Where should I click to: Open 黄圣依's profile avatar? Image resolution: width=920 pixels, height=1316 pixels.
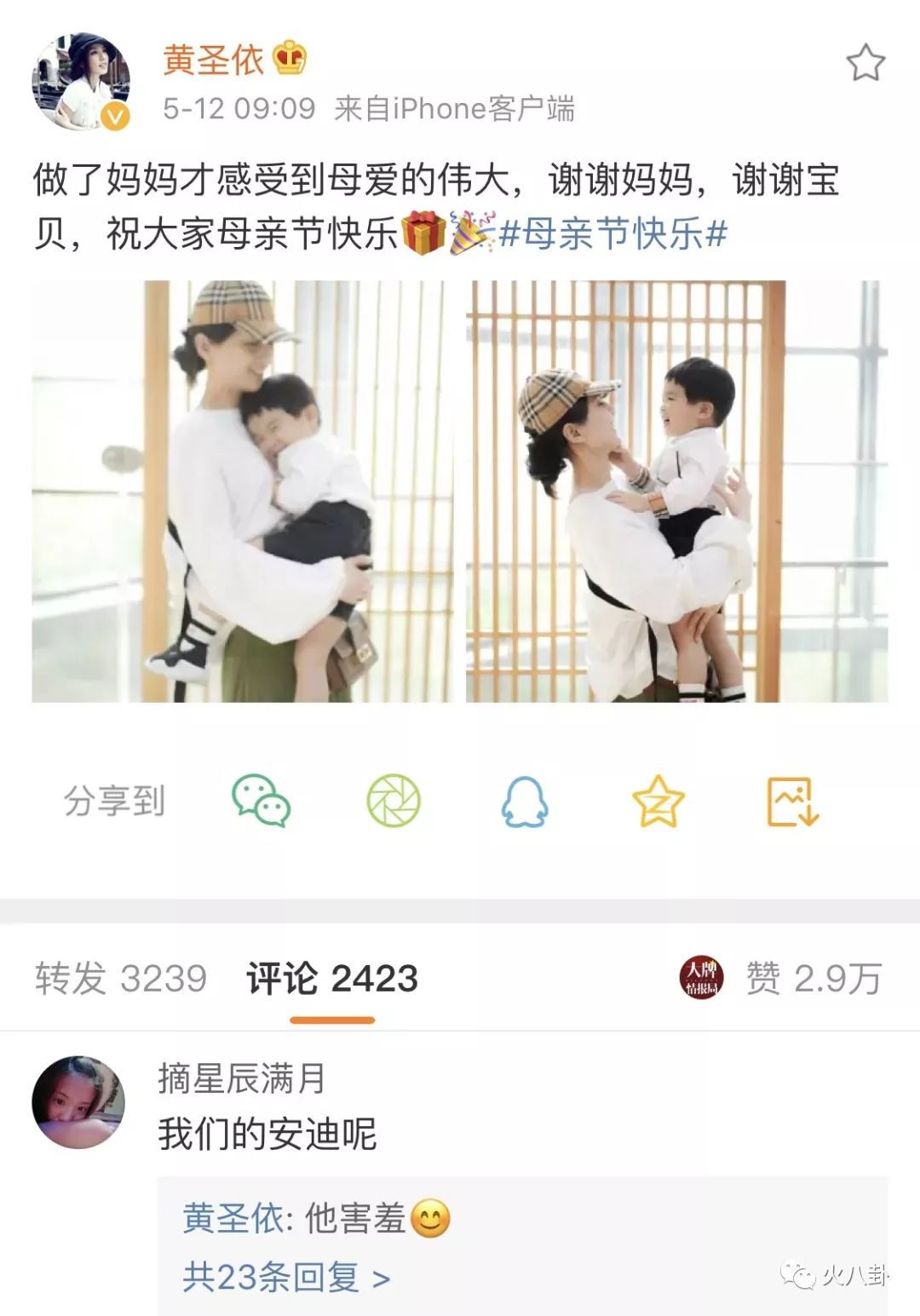(81, 82)
